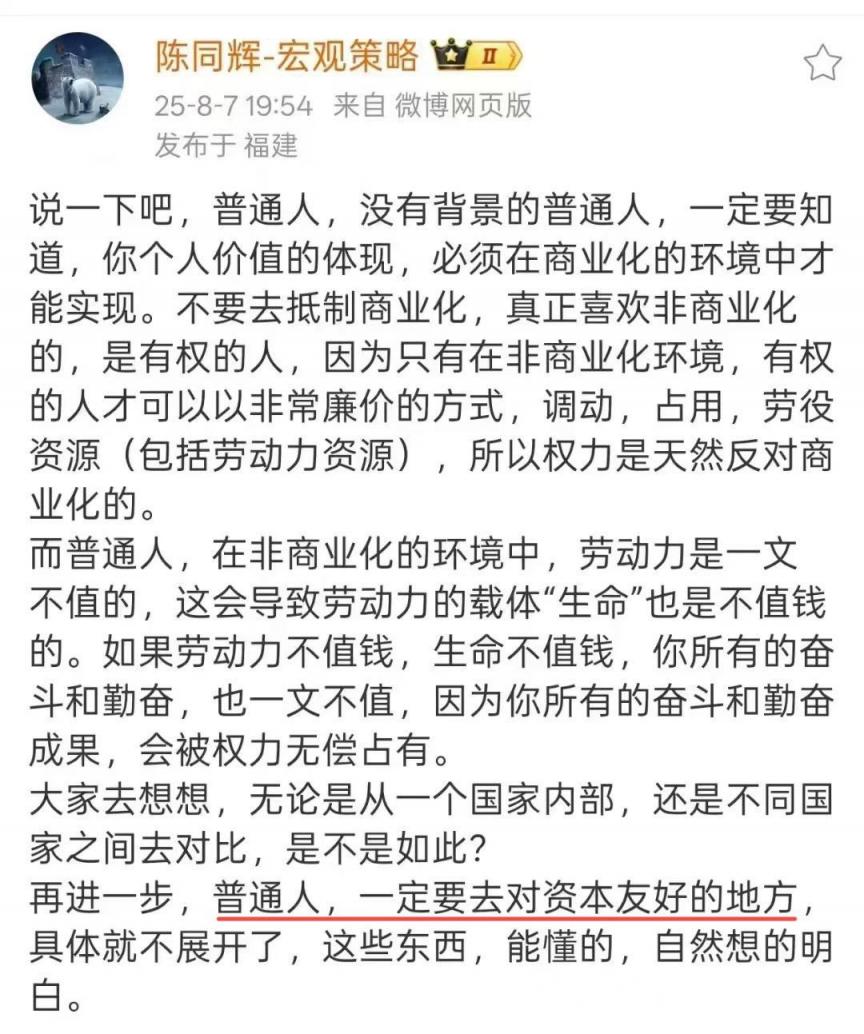Viewport: 864px width, 1034px height.
Task: Tap the username 陈同辉-宏观策略
Action: coord(286,57)
